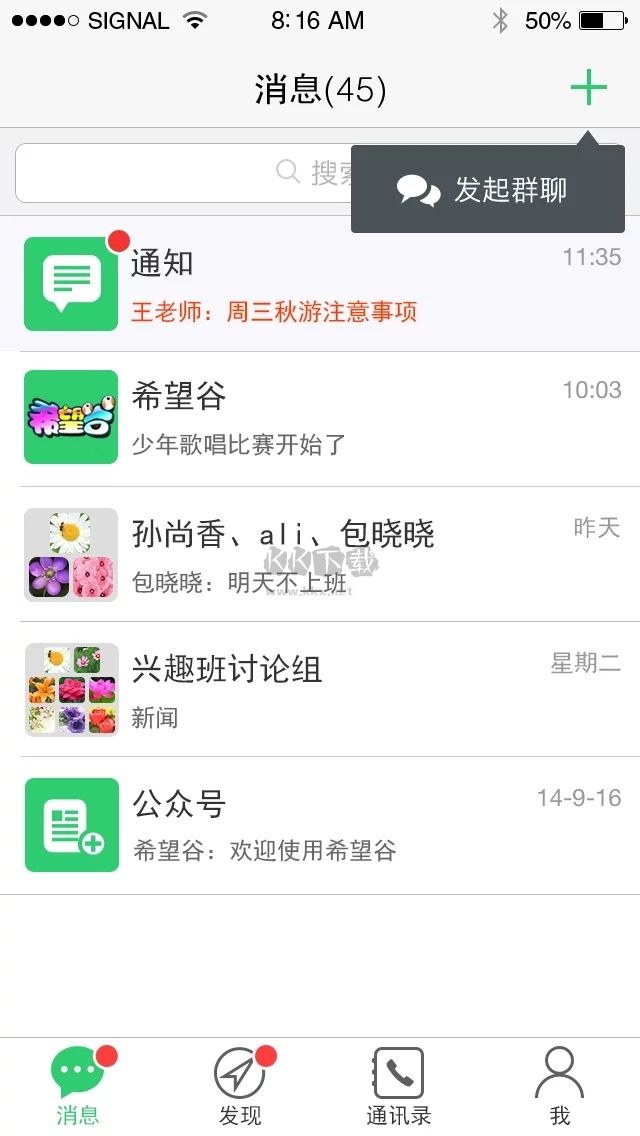The height and width of the screenshot is (1136, 640).
Task: Switch to the 消息 tab
Action: click(x=78, y=1087)
